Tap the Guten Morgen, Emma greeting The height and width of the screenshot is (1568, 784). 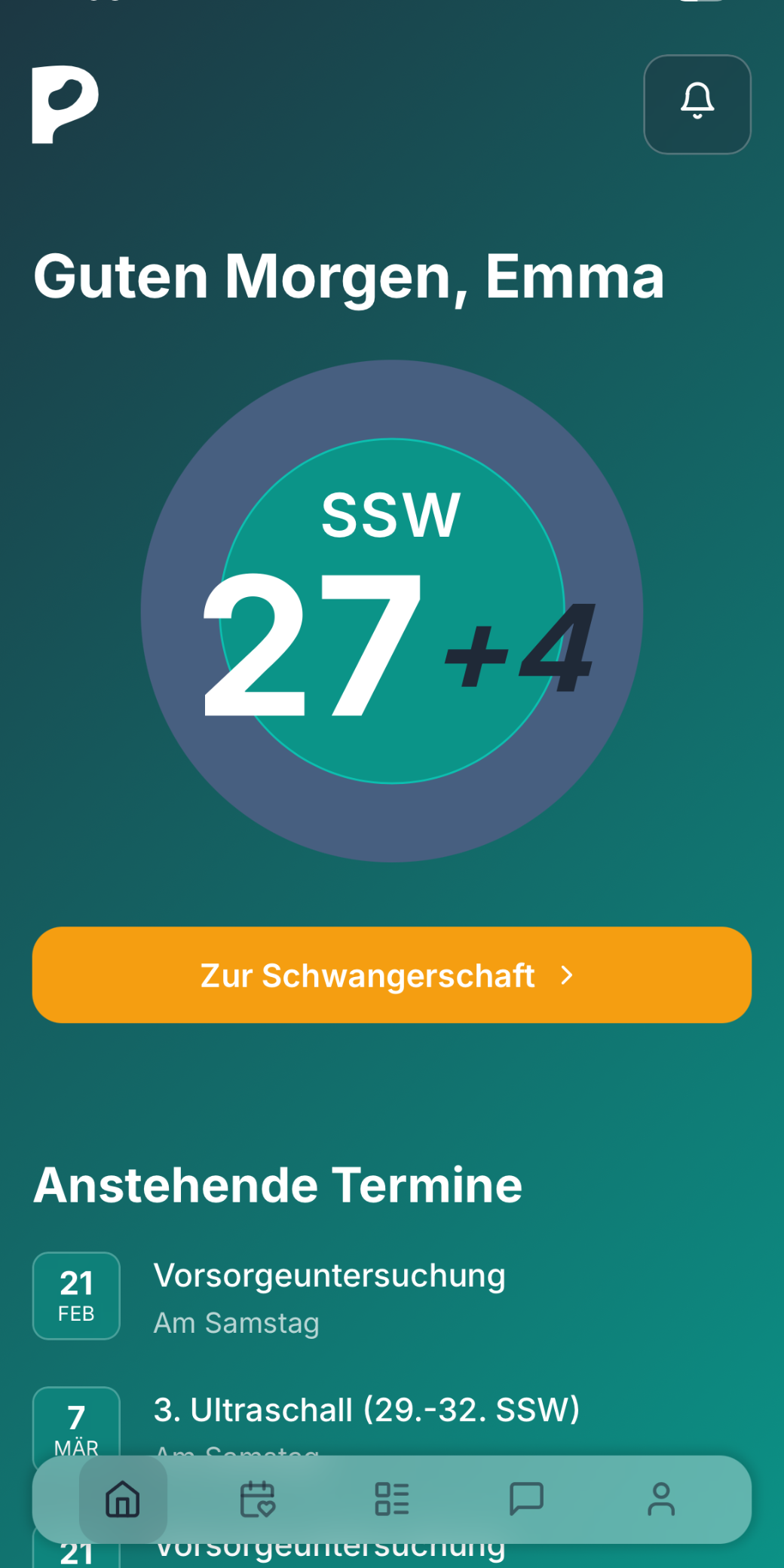coord(348,277)
